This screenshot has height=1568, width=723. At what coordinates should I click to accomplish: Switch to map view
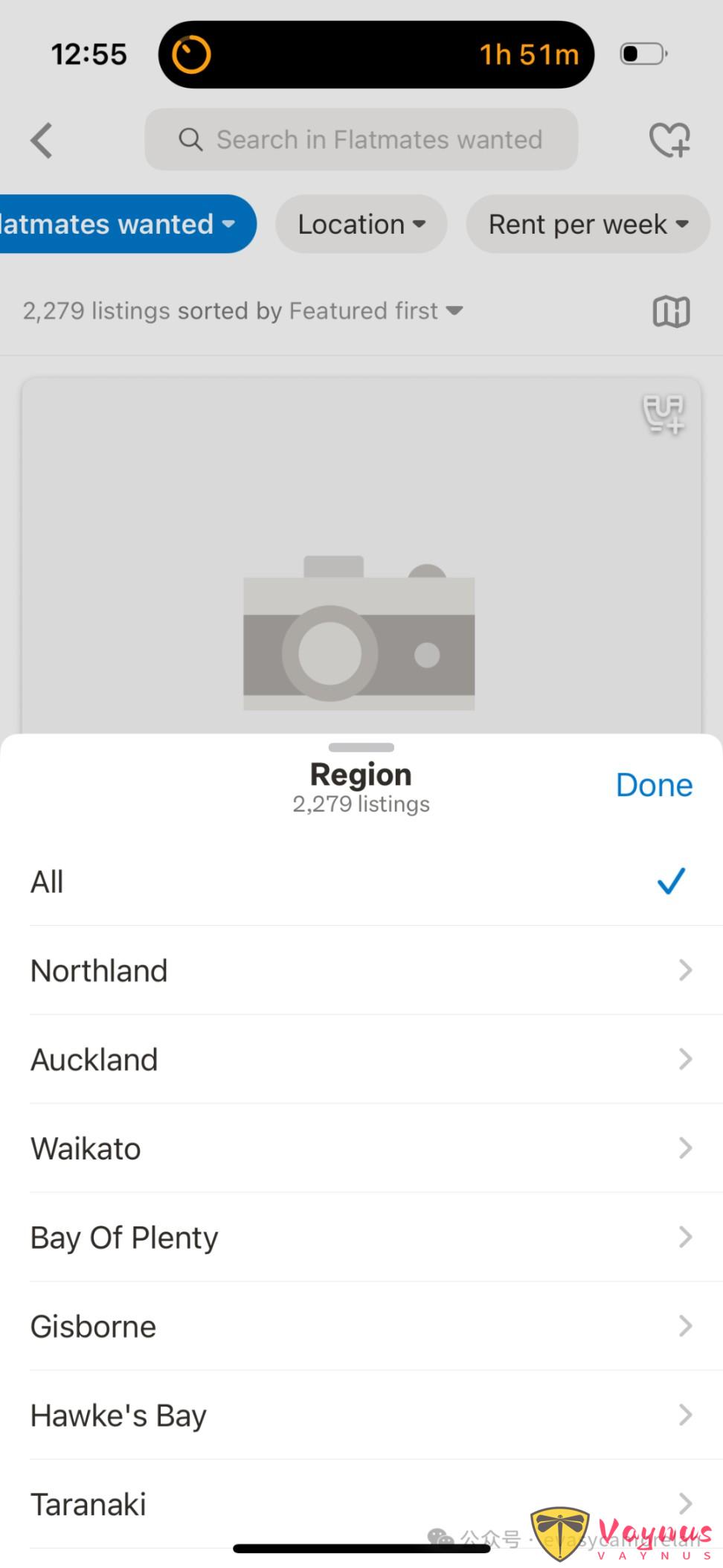click(671, 311)
